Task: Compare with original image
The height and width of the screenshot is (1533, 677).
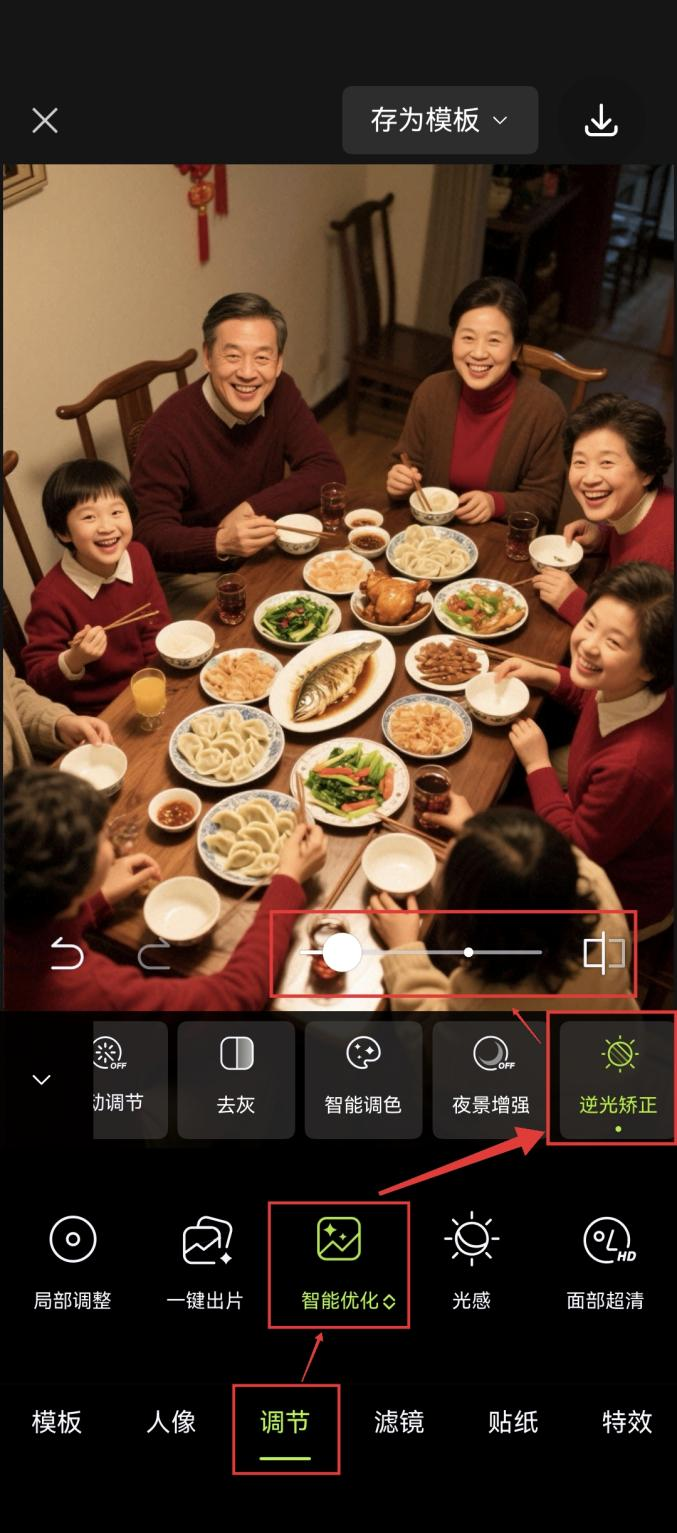Action: [x=604, y=954]
